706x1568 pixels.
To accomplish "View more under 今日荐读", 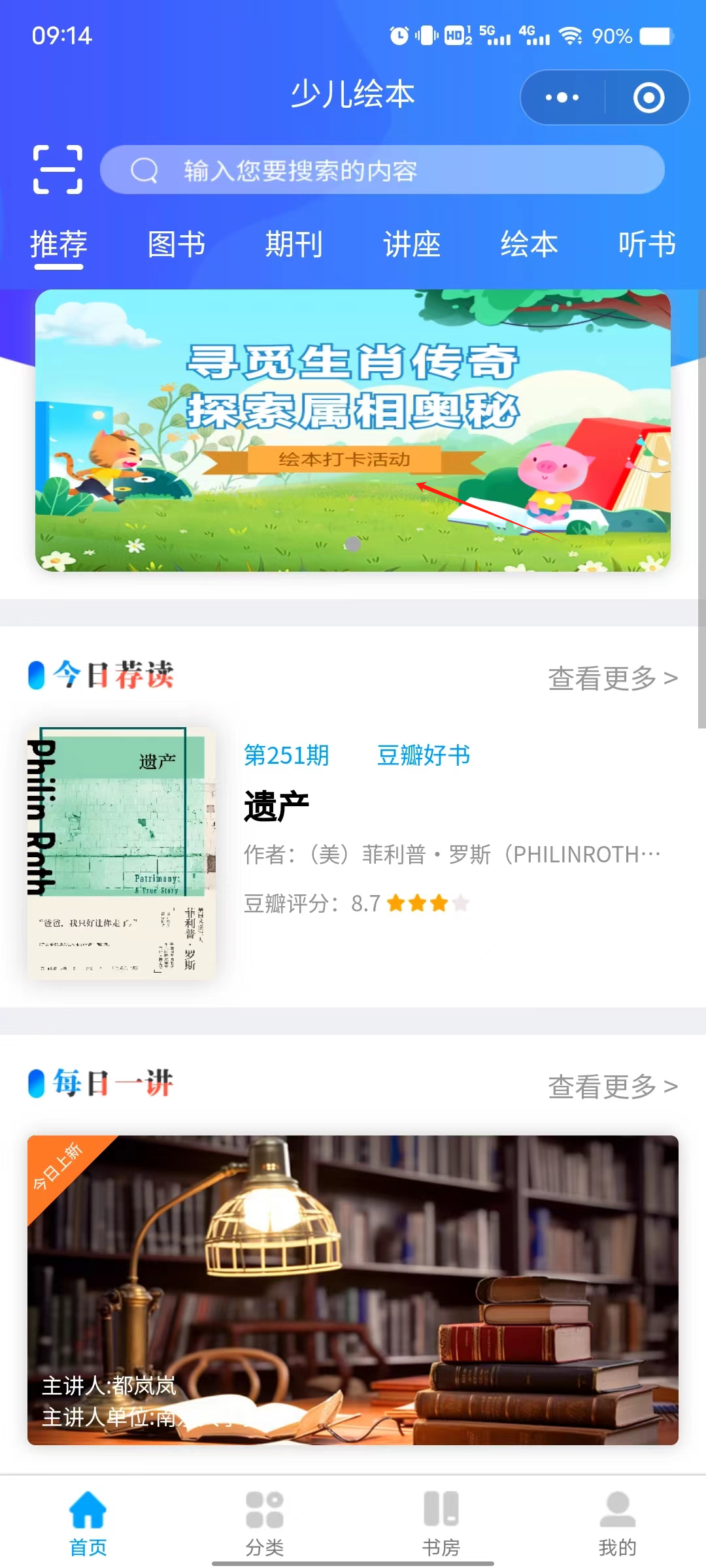I will [613, 678].
